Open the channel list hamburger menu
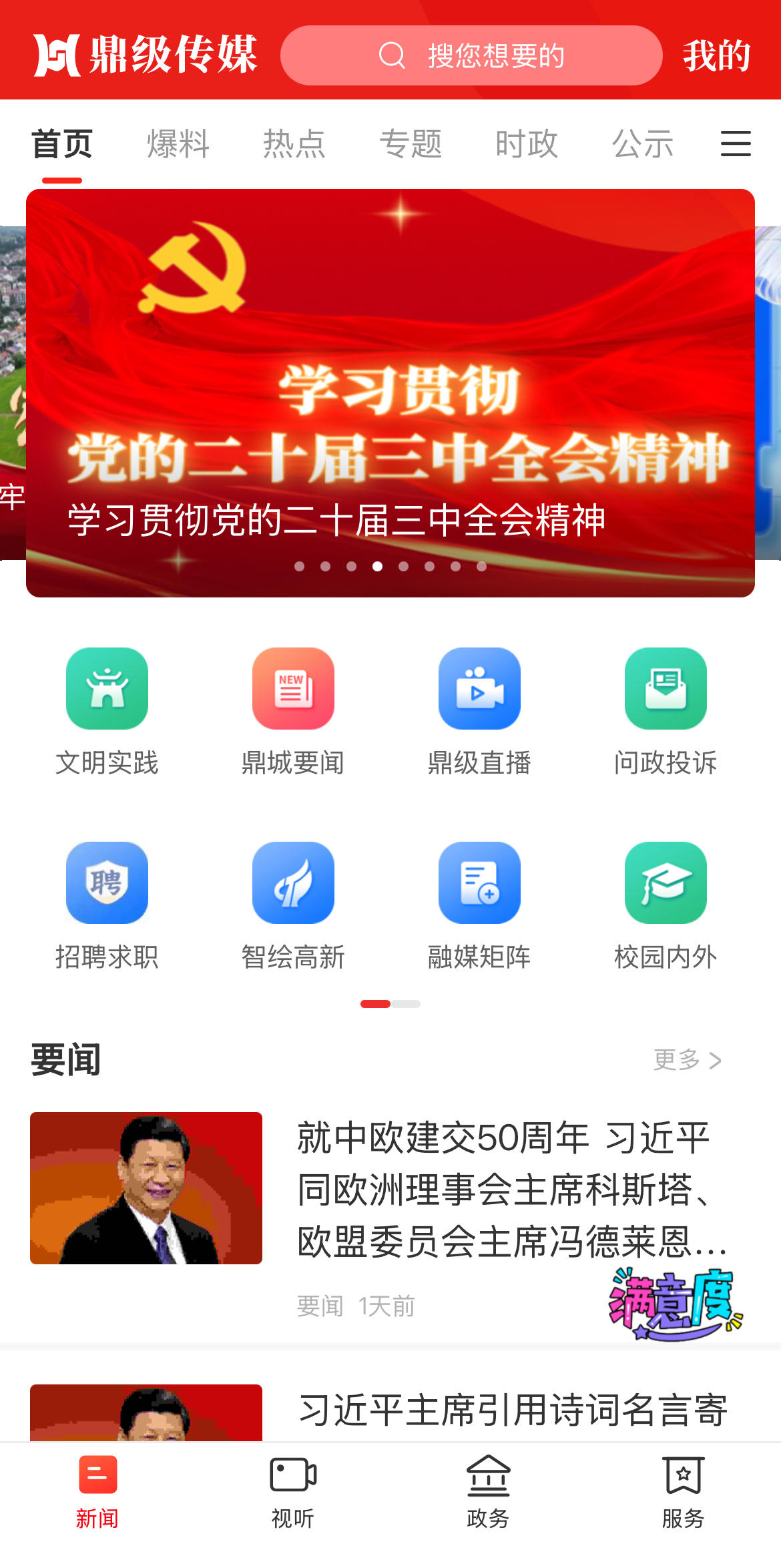This screenshot has height=1568, width=781. [x=736, y=144]
